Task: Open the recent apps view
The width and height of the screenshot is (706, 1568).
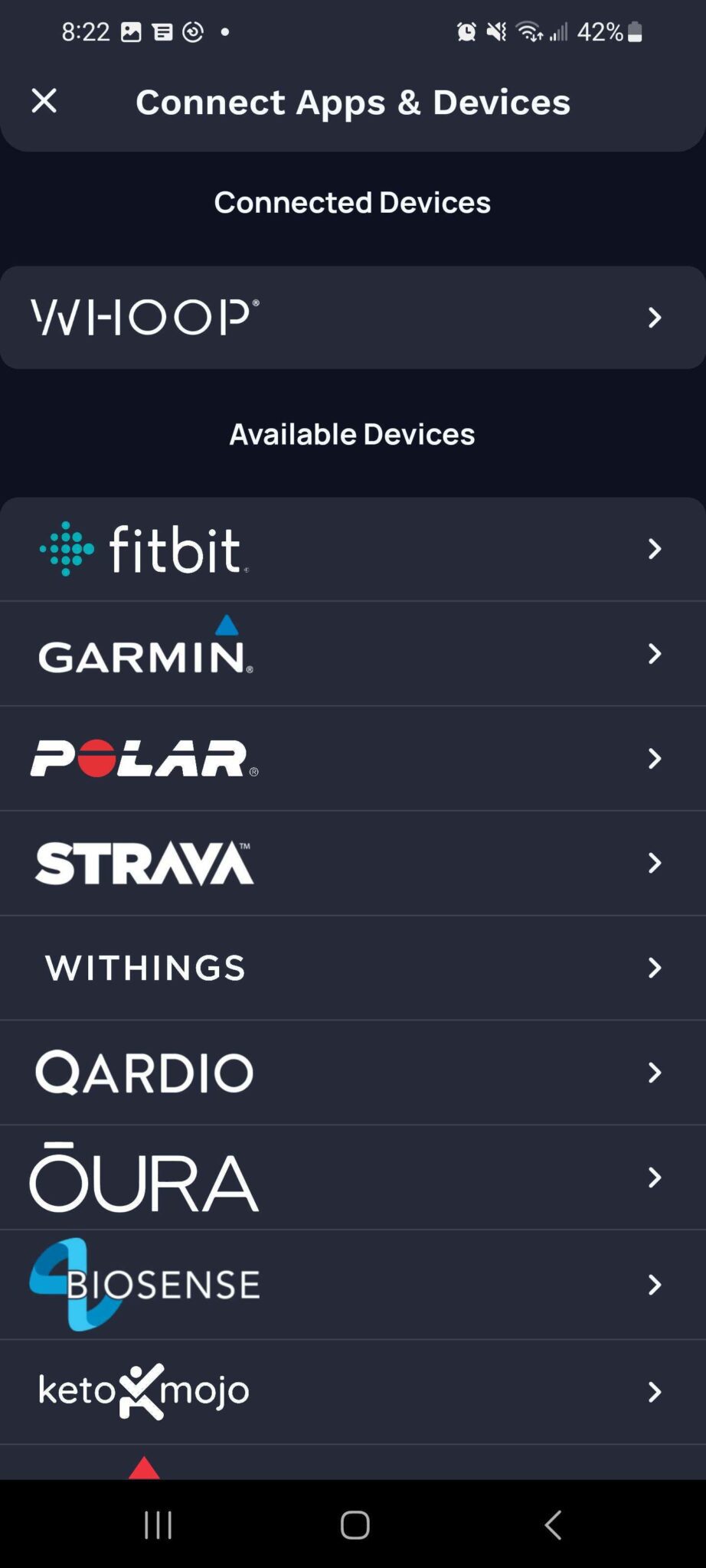Action: (x=158, y=1524)
